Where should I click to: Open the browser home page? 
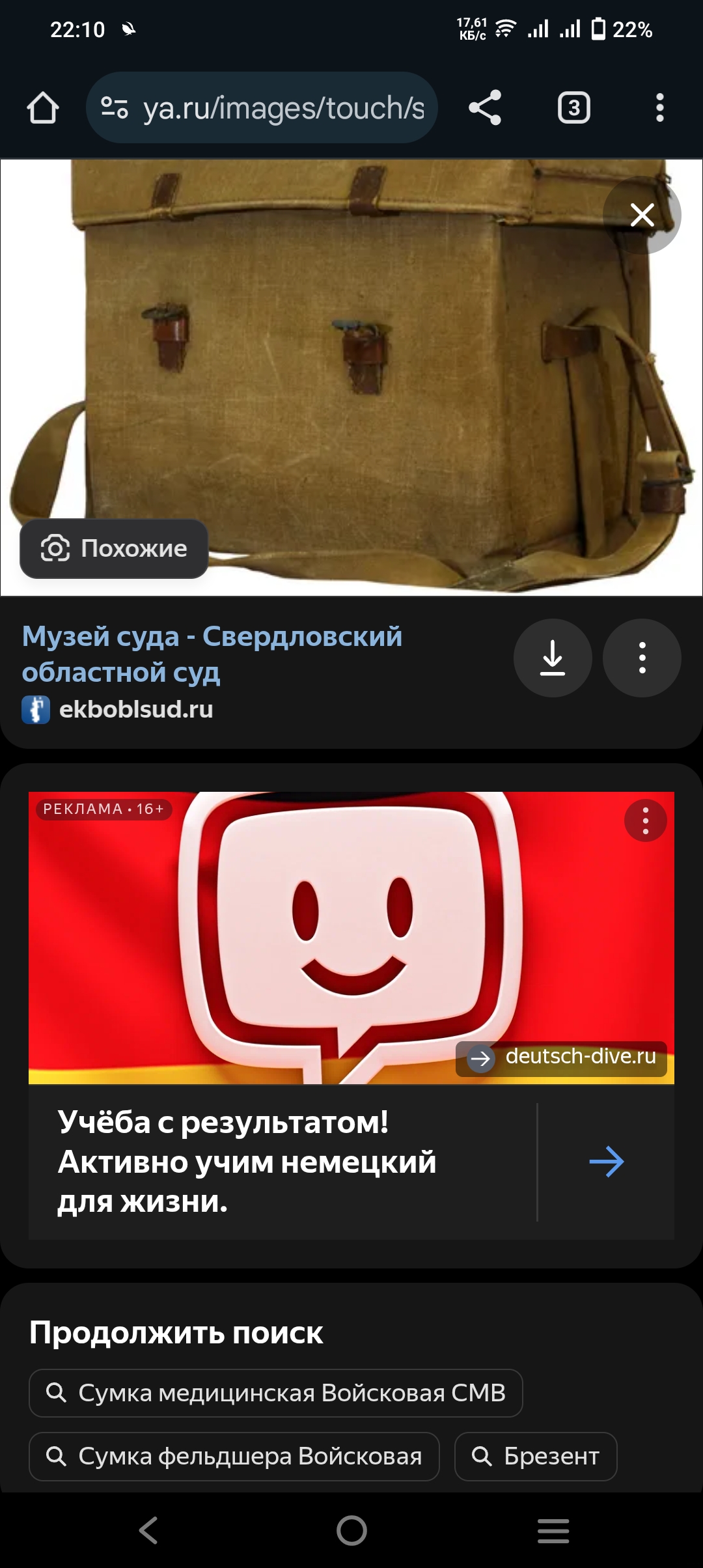(43, 108)
